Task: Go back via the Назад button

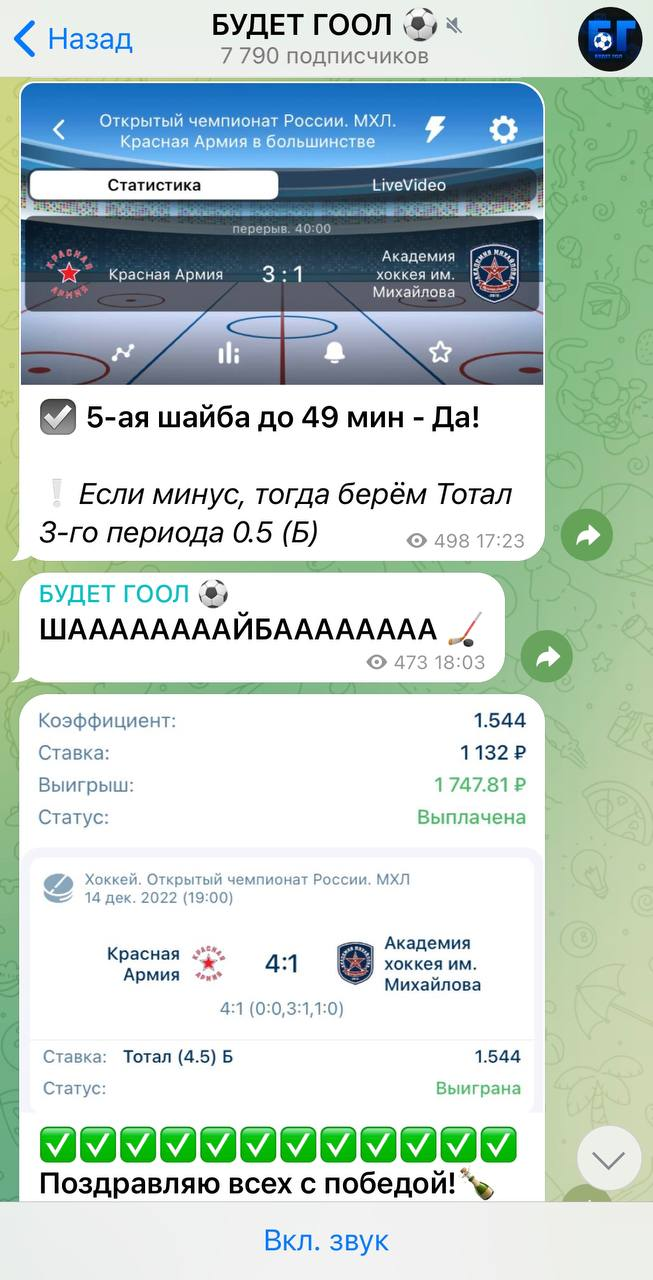Action: tap(73, 39)
